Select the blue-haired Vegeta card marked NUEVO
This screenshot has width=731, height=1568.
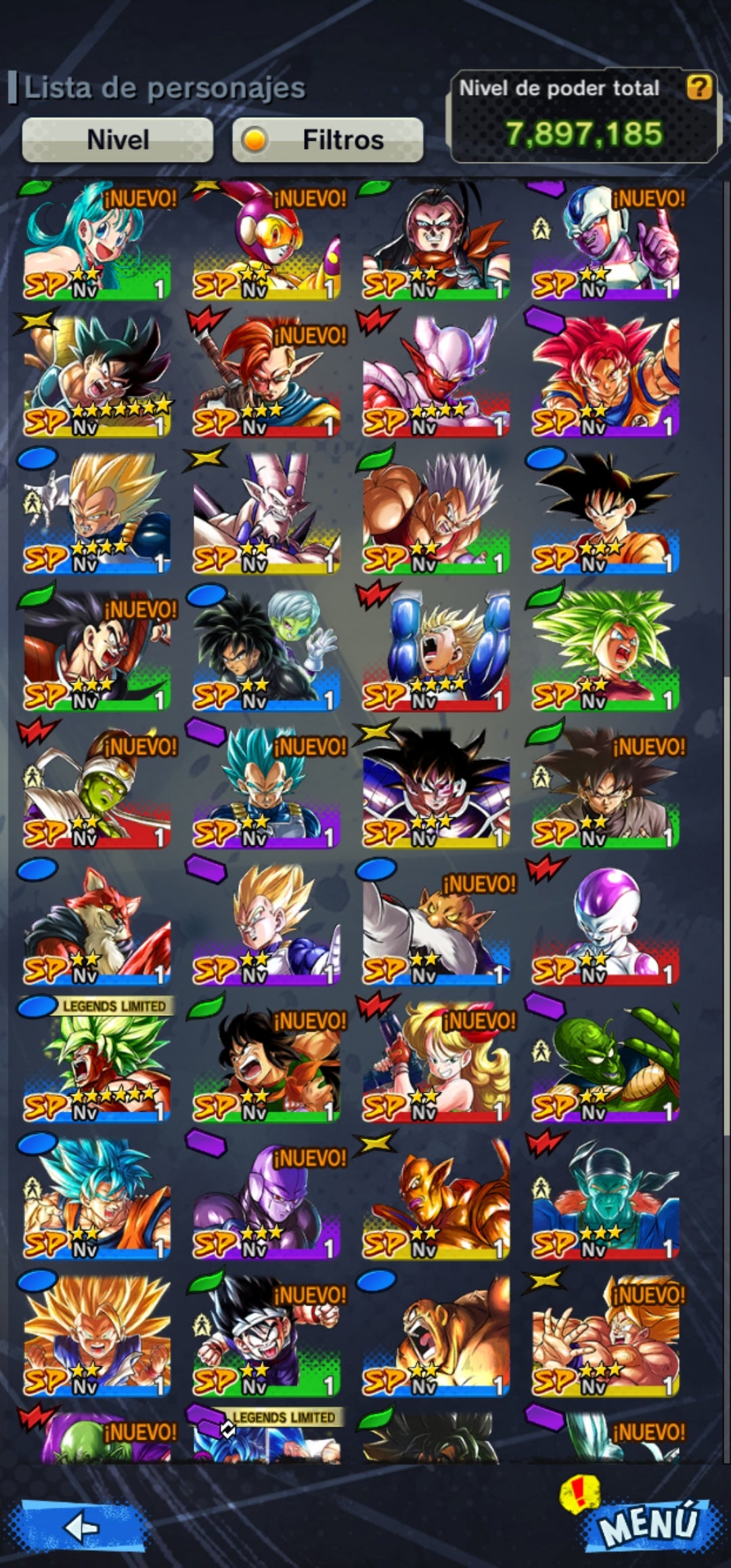point(266,788)
